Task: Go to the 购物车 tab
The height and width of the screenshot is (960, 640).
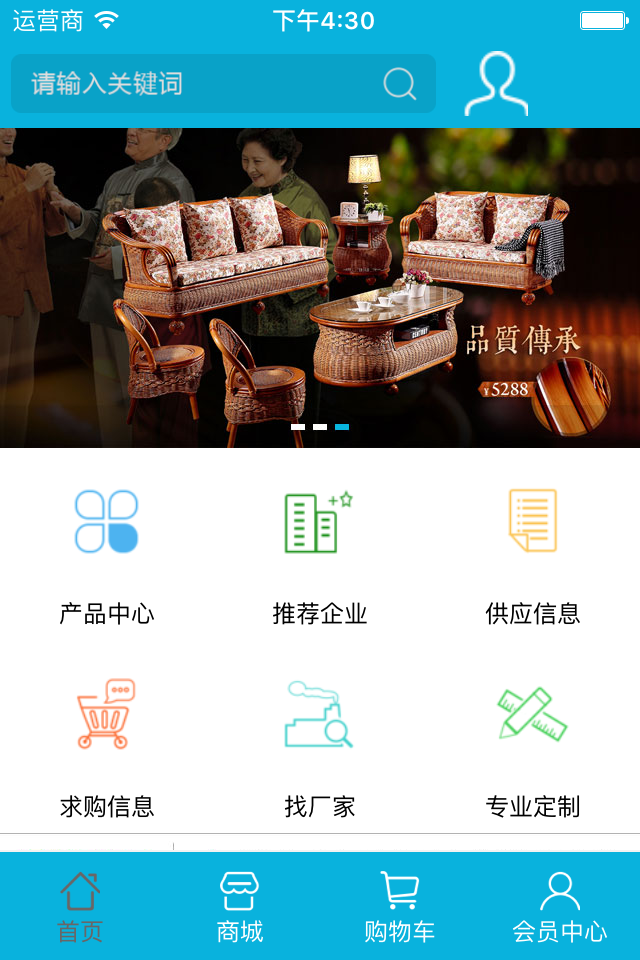Action: click(x=400, y=906)
